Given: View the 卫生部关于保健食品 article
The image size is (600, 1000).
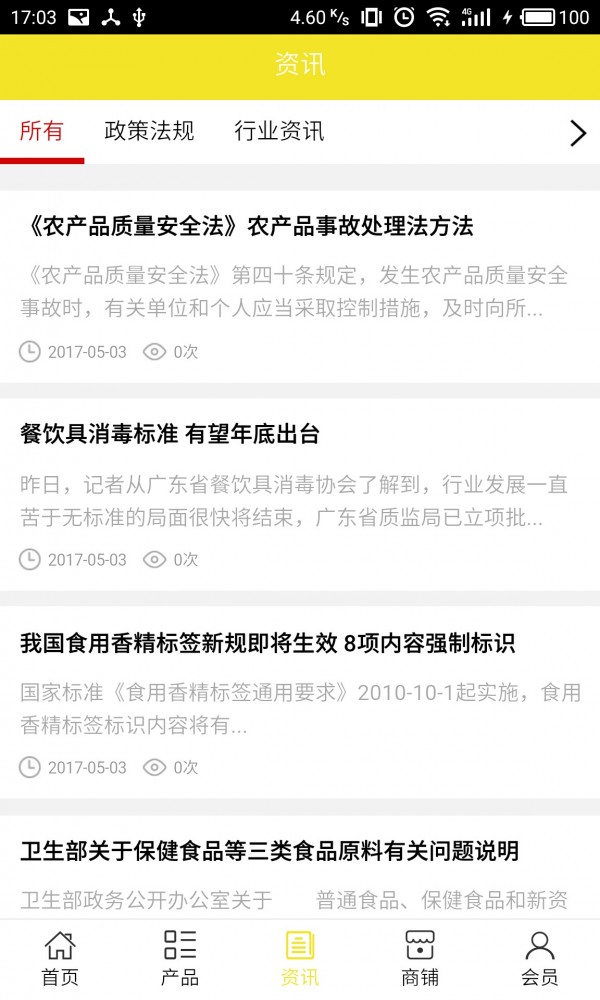Looking at the screenshot, I should coord(270,851).
